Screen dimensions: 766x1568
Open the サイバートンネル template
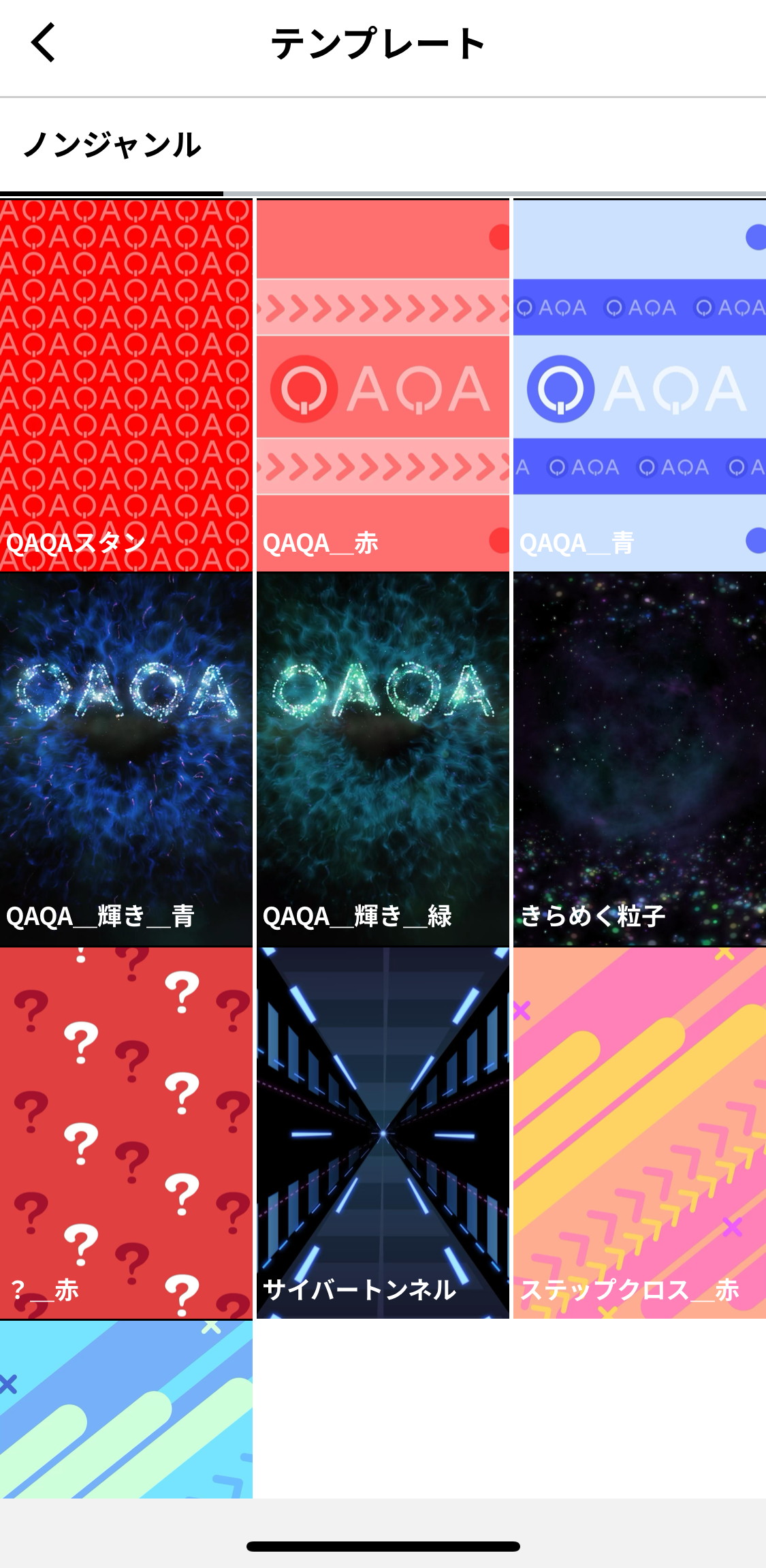(383, 1133)
